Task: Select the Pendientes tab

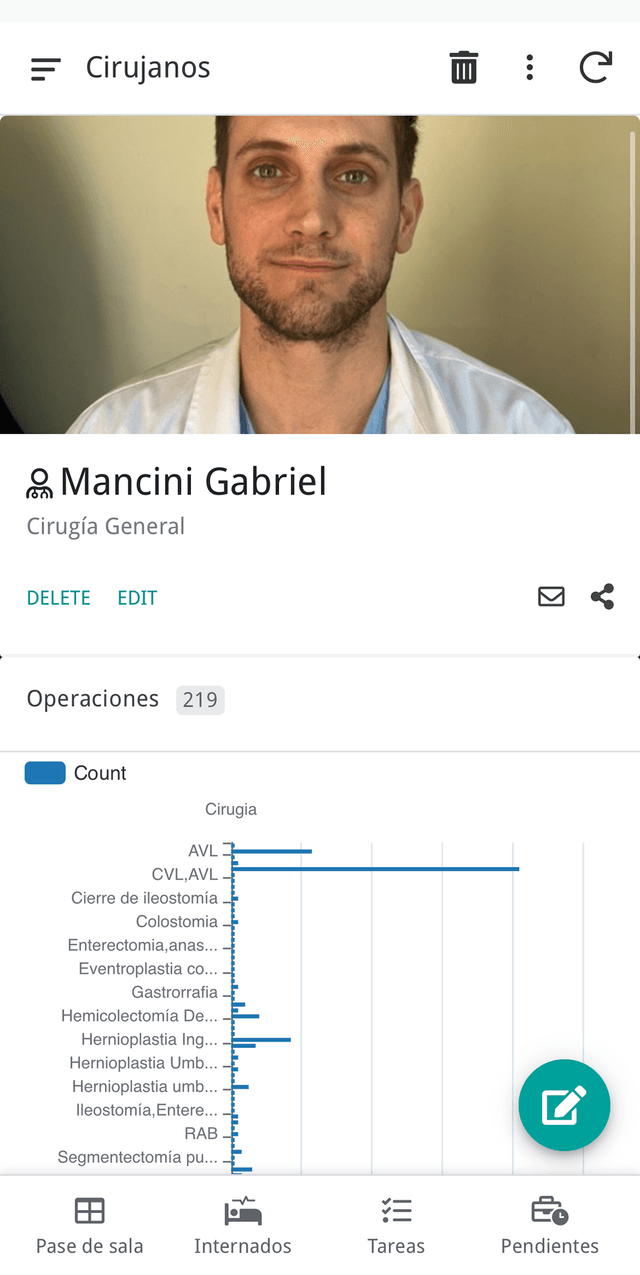Action: click(549, 1226)
